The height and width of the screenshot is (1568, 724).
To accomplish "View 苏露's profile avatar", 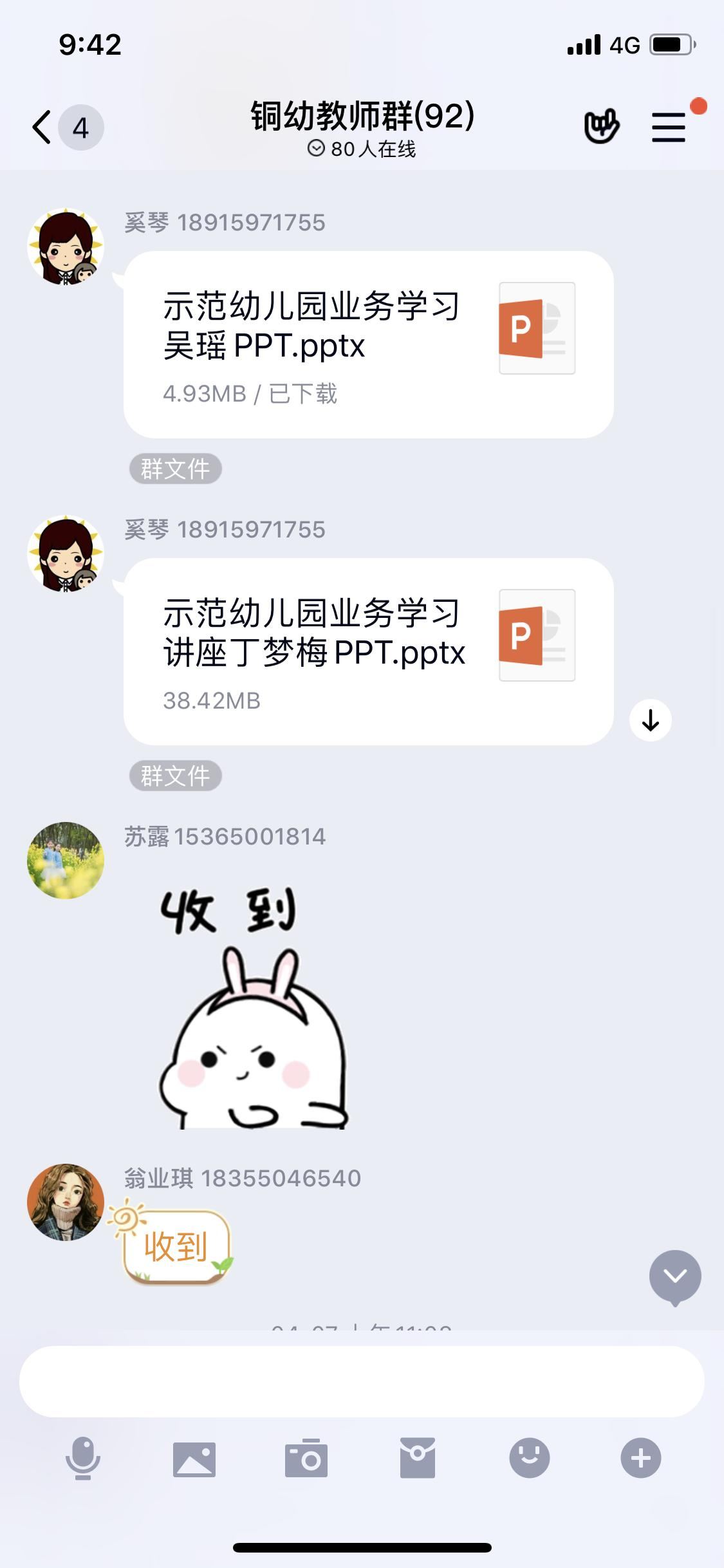I will click(x=66, y=860).
